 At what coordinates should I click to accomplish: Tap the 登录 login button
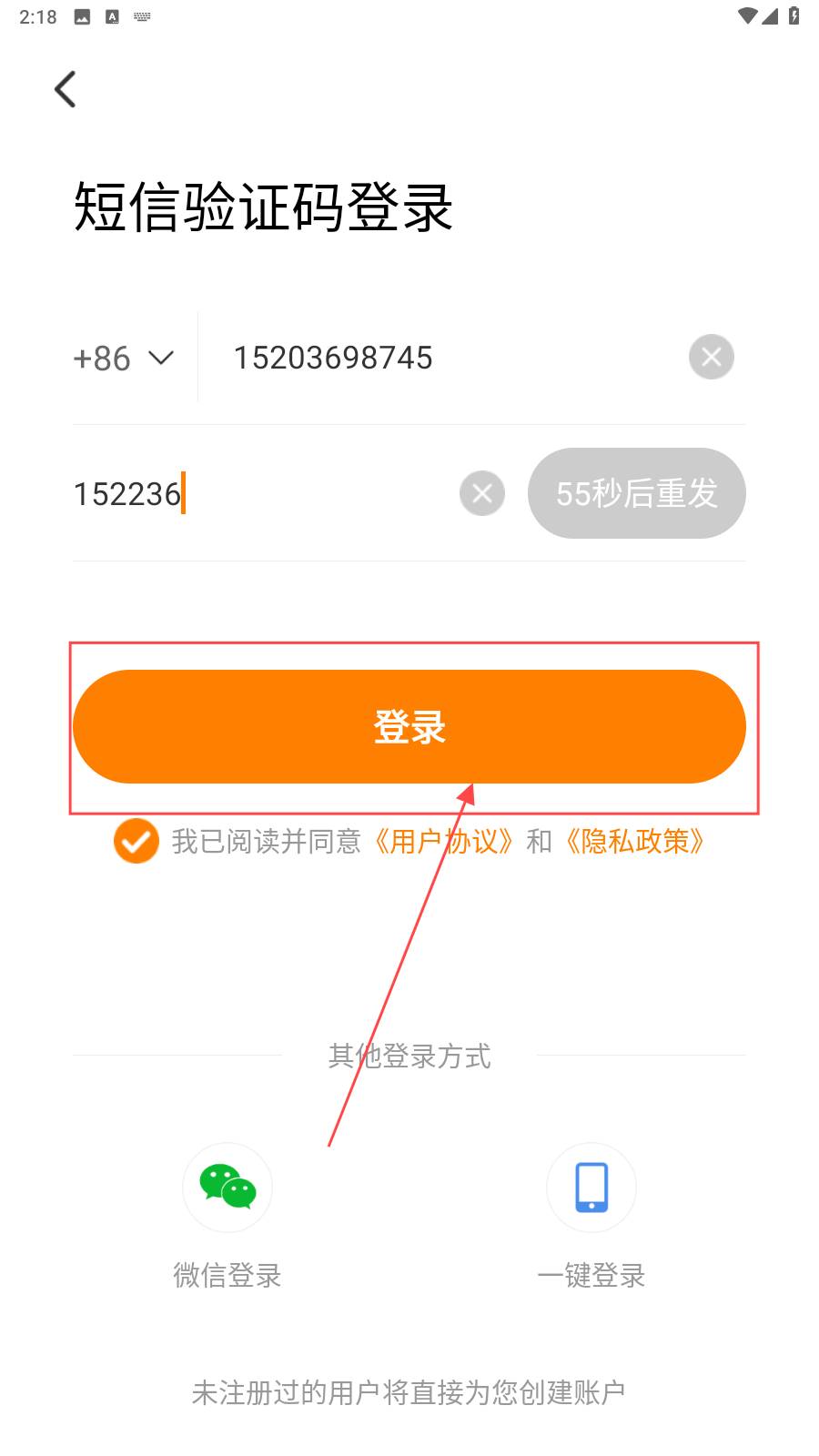409,727
